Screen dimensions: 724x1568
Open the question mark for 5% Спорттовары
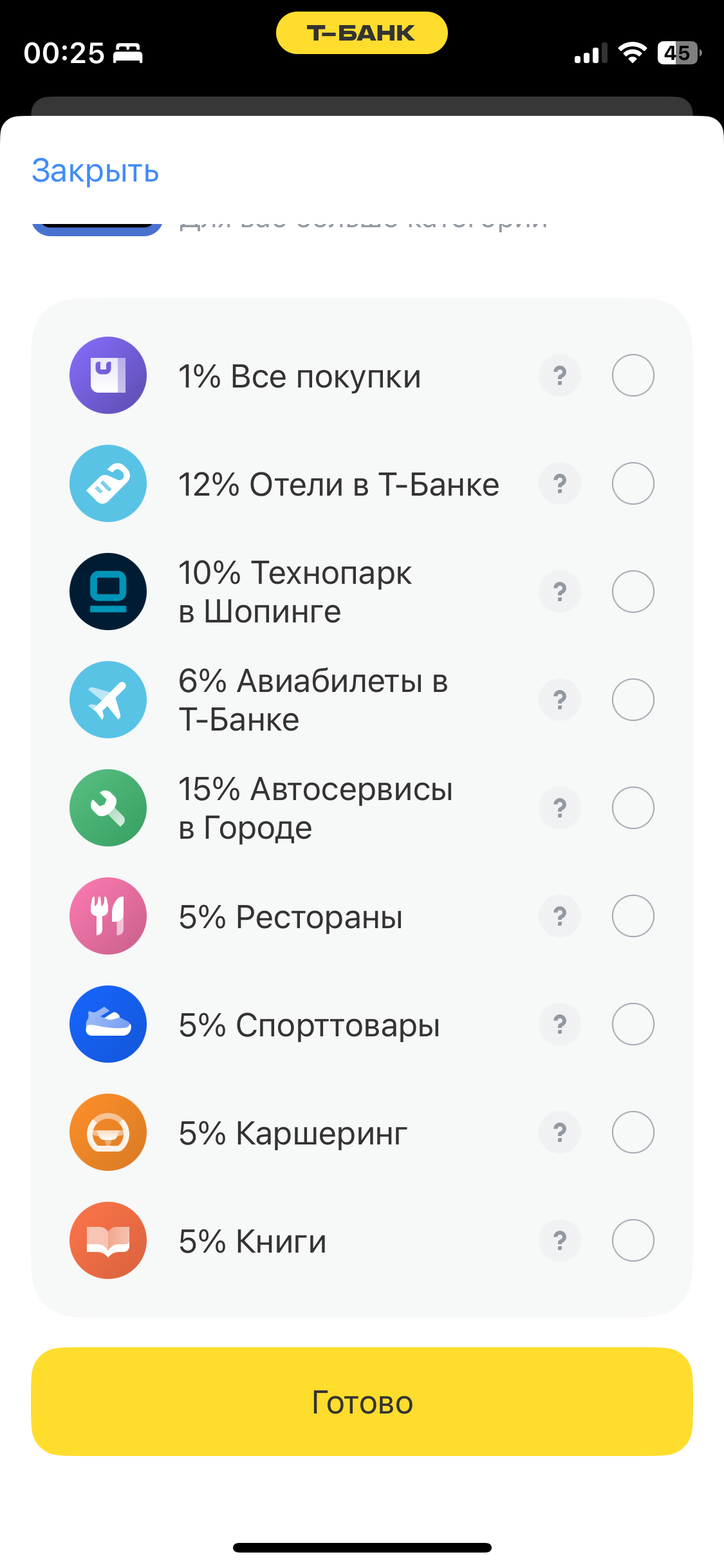(560, 1024)
